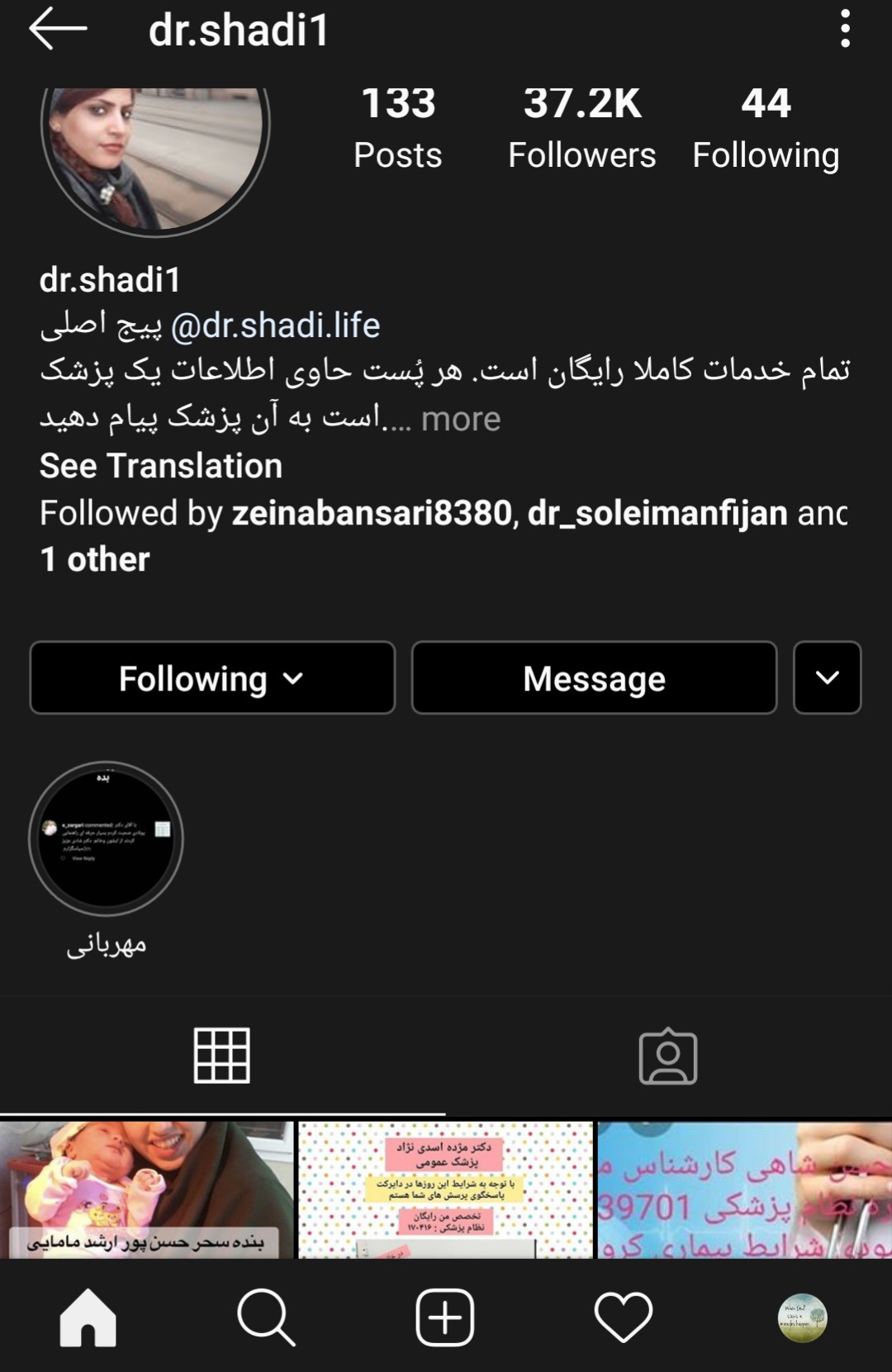Switch to the posts grid tab
The height and width of the screenshot is (1372, 892).
(221, 1056)
